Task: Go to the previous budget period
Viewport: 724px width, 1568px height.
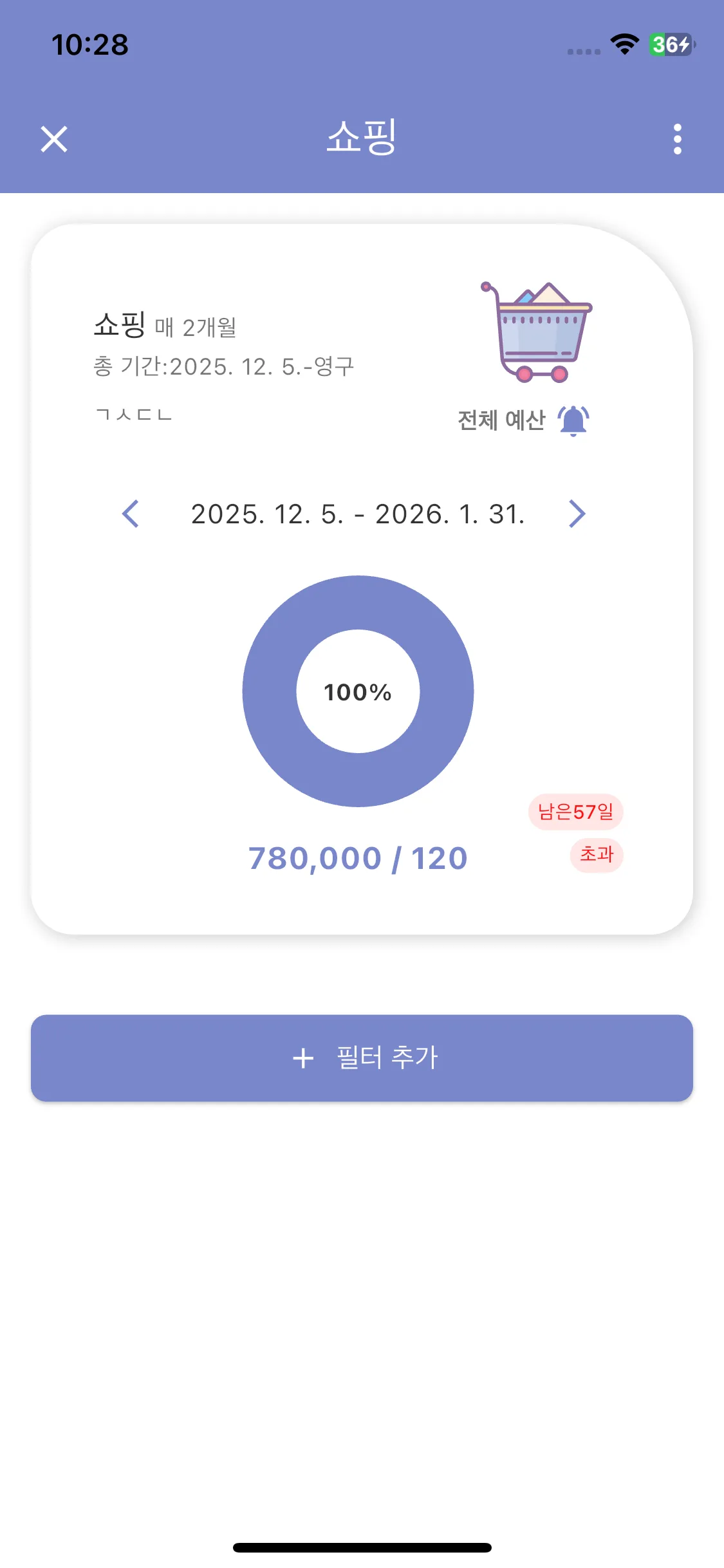Action: [x=131, y=514]
